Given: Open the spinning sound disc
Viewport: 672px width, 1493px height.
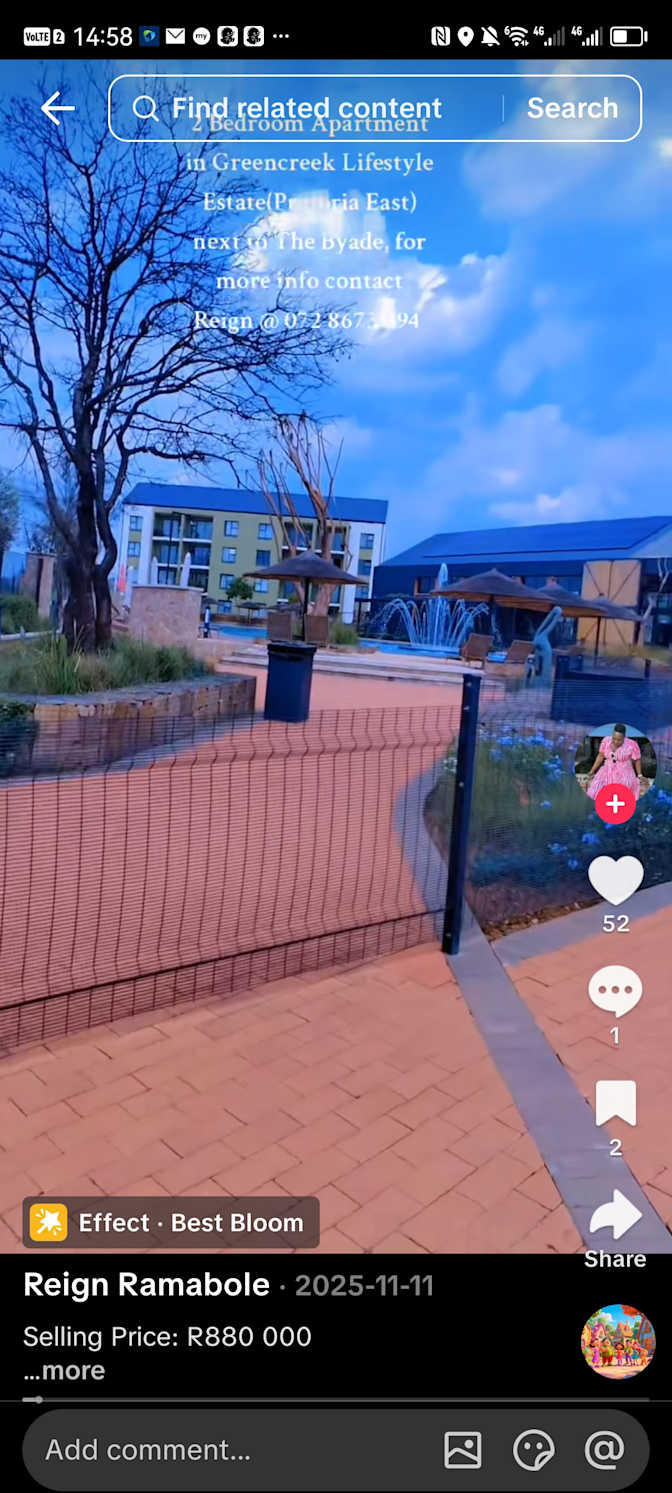Looking at the screenshot, I should 618,1341.
